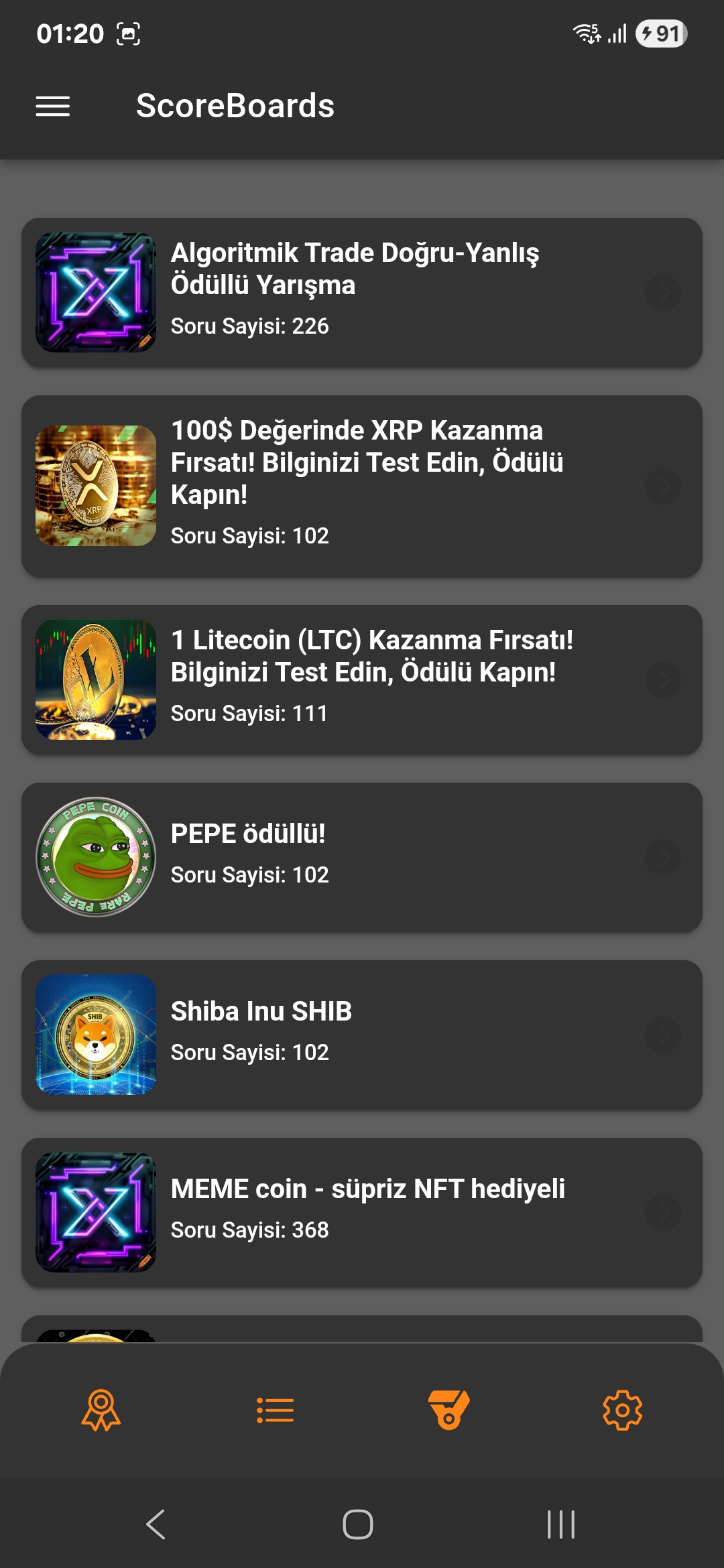
Task: Switch to the award ribbon tab
Action: pos(101,1410)
